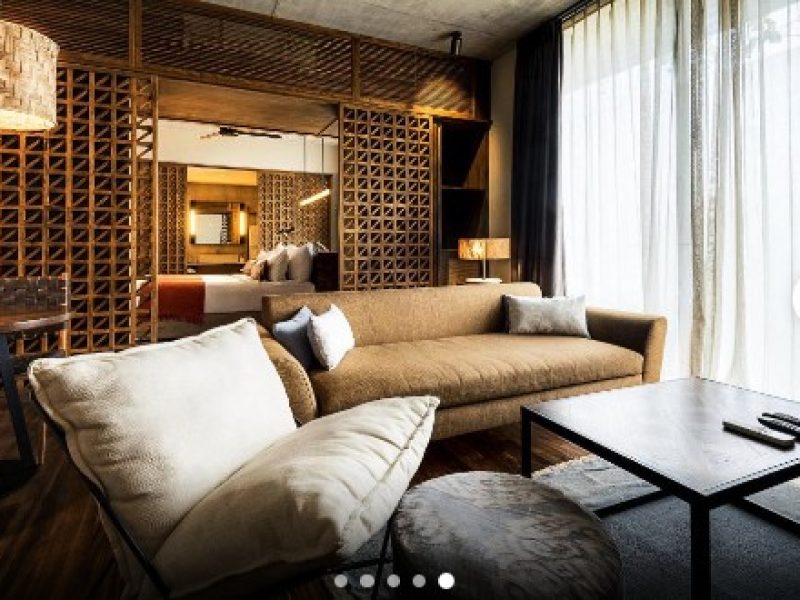Jump to the first photo using the carousel dots
The height and width of the screenshot is (600, 800).
341,581
